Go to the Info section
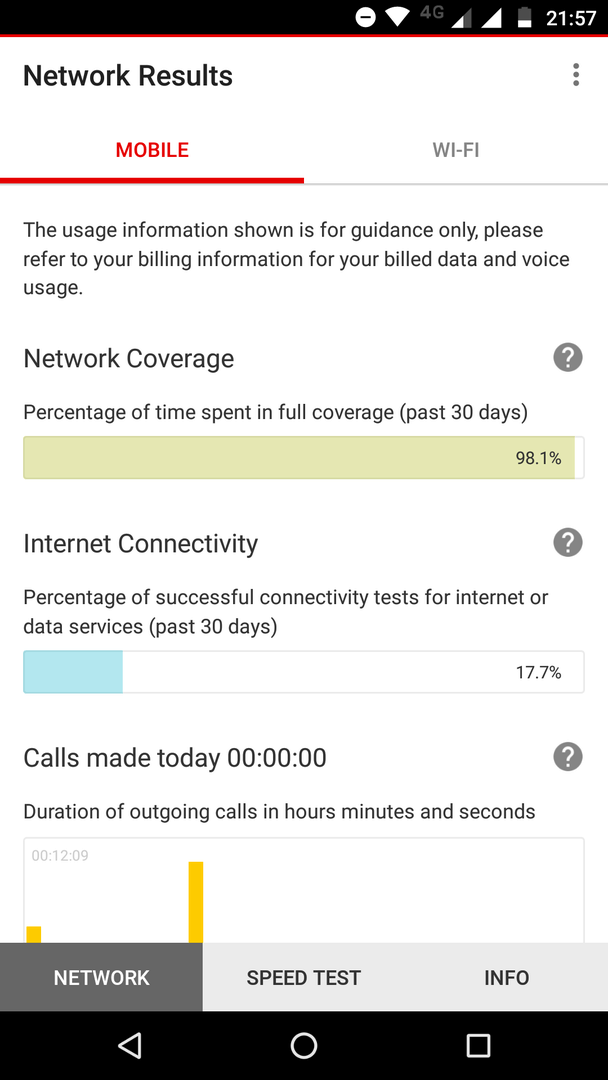The image size is (608, 1080). [x=506, y=977]
